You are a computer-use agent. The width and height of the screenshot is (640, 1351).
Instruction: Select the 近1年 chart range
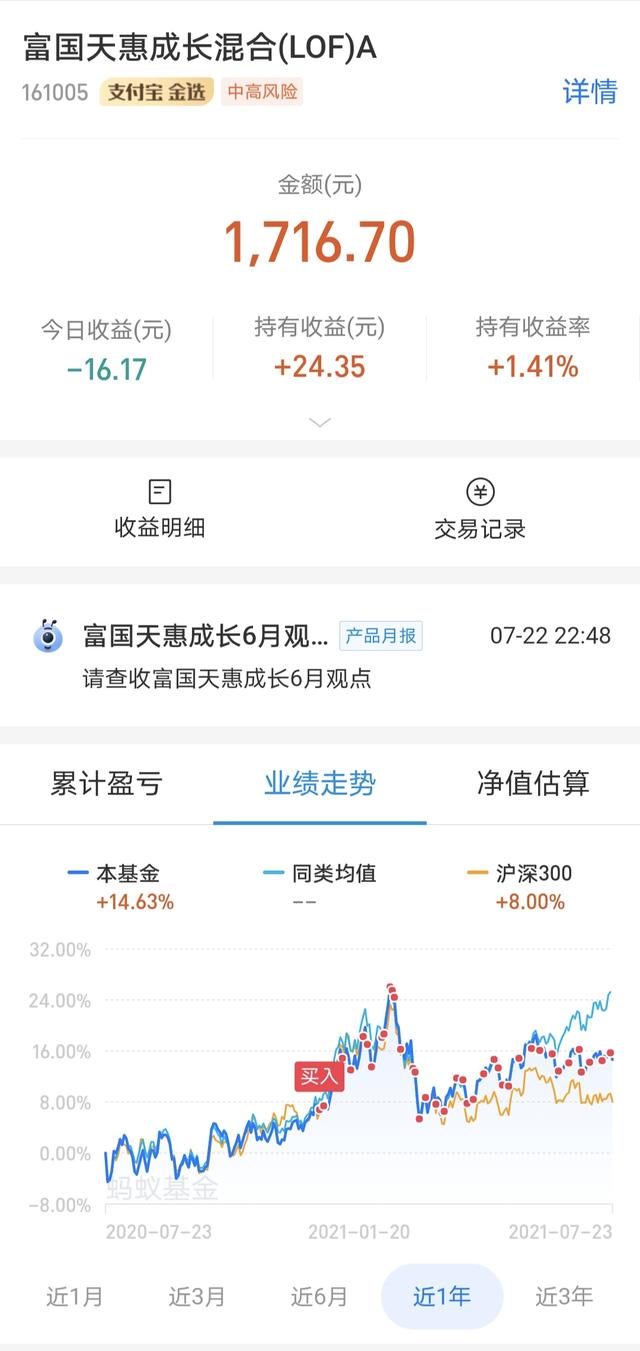click(442, 1296)
